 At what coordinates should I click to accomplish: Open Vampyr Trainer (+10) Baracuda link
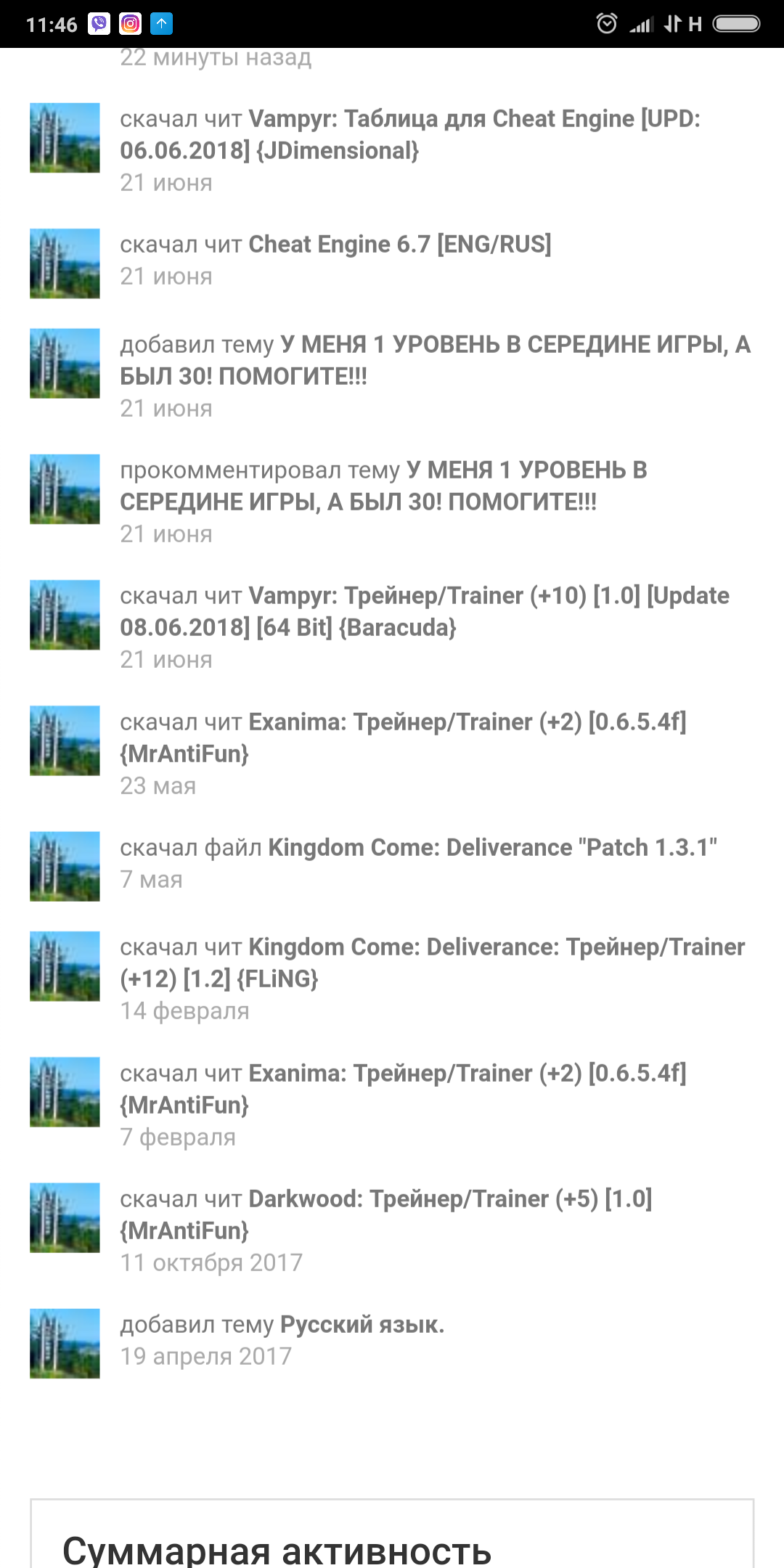[488, 597]
